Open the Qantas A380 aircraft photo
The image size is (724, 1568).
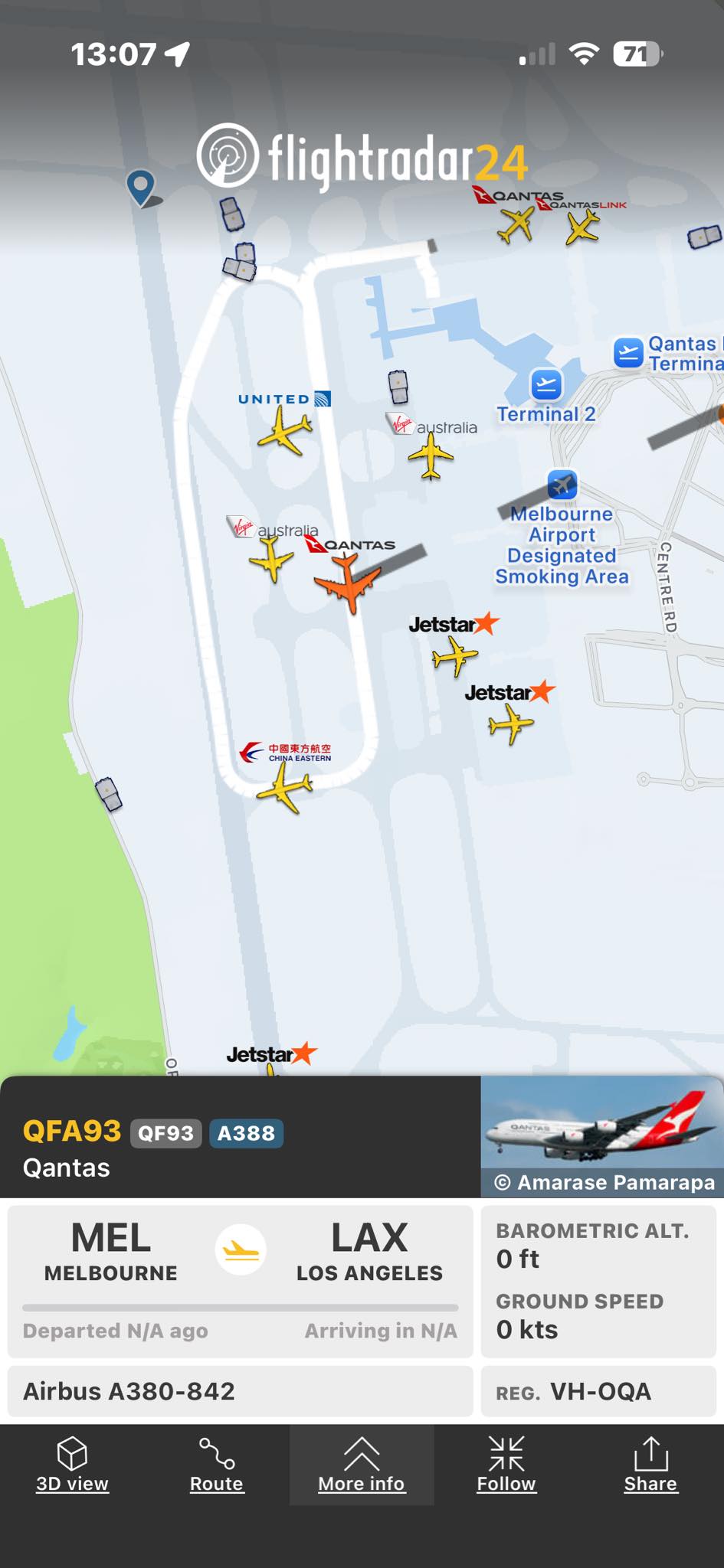point(602,1136)
